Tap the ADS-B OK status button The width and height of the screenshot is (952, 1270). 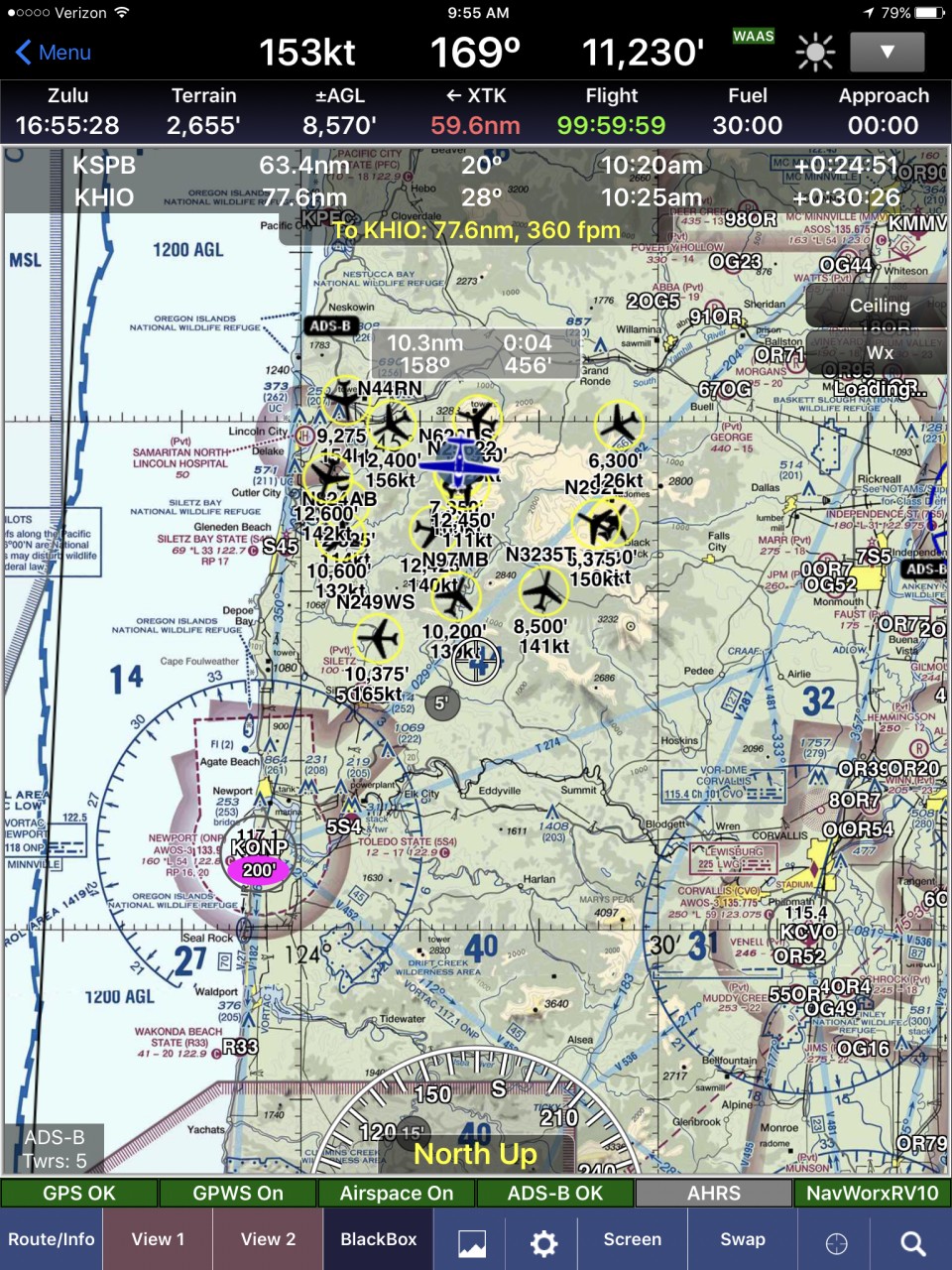coord(554,1193)
